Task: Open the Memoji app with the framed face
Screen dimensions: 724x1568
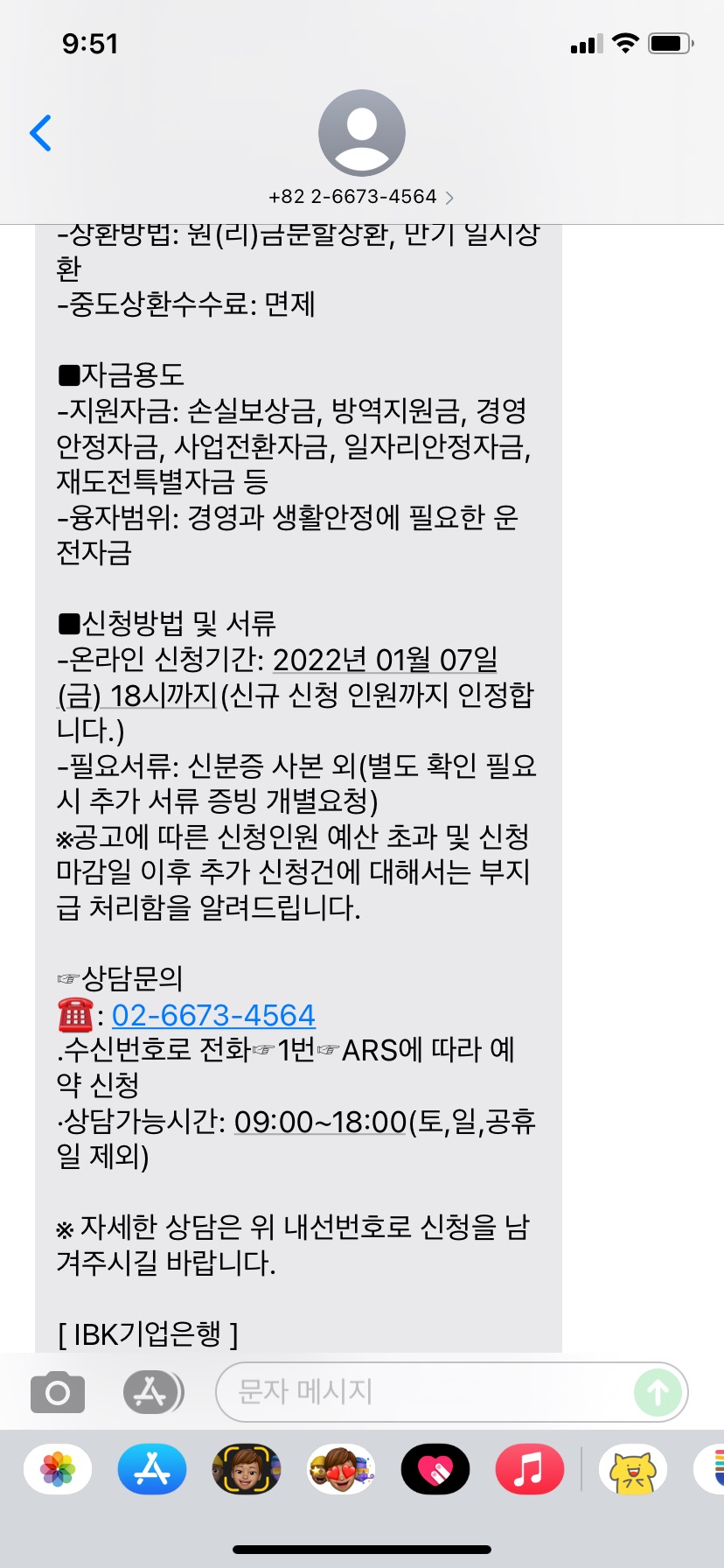Action: (247, 1469)
